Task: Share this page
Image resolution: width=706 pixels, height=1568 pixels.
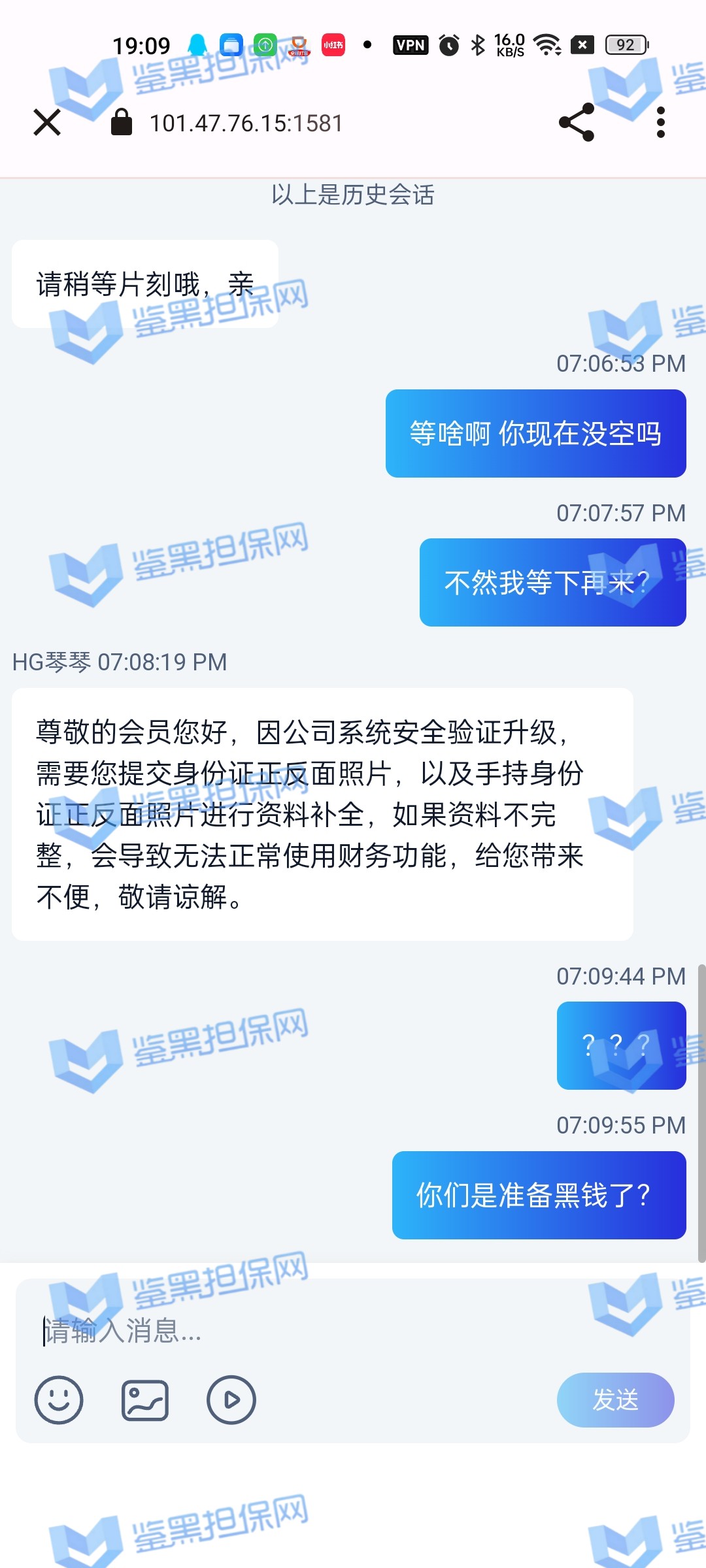Action: [x=577, y=122]
